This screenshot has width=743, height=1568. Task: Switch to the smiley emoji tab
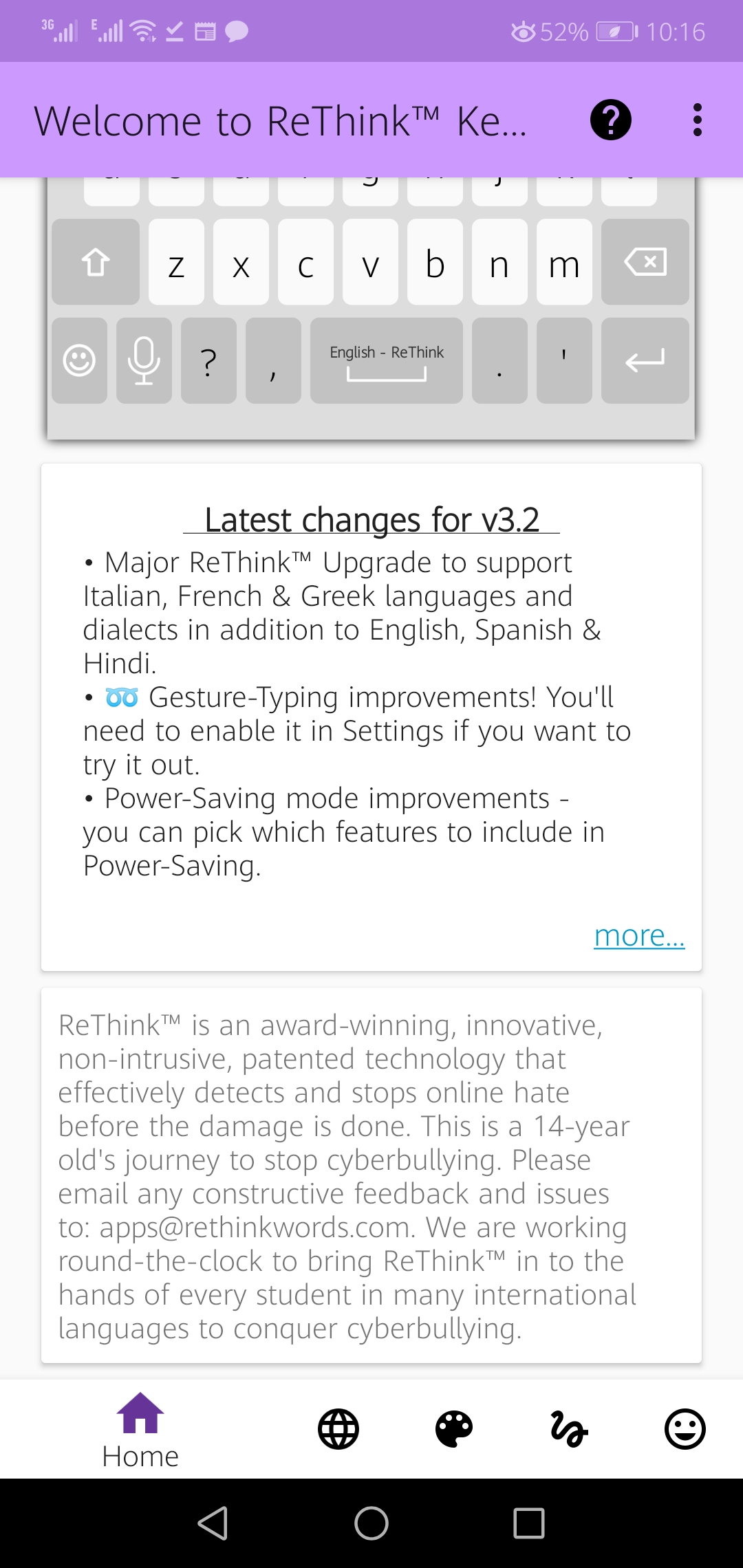[x=685, y=1429]
